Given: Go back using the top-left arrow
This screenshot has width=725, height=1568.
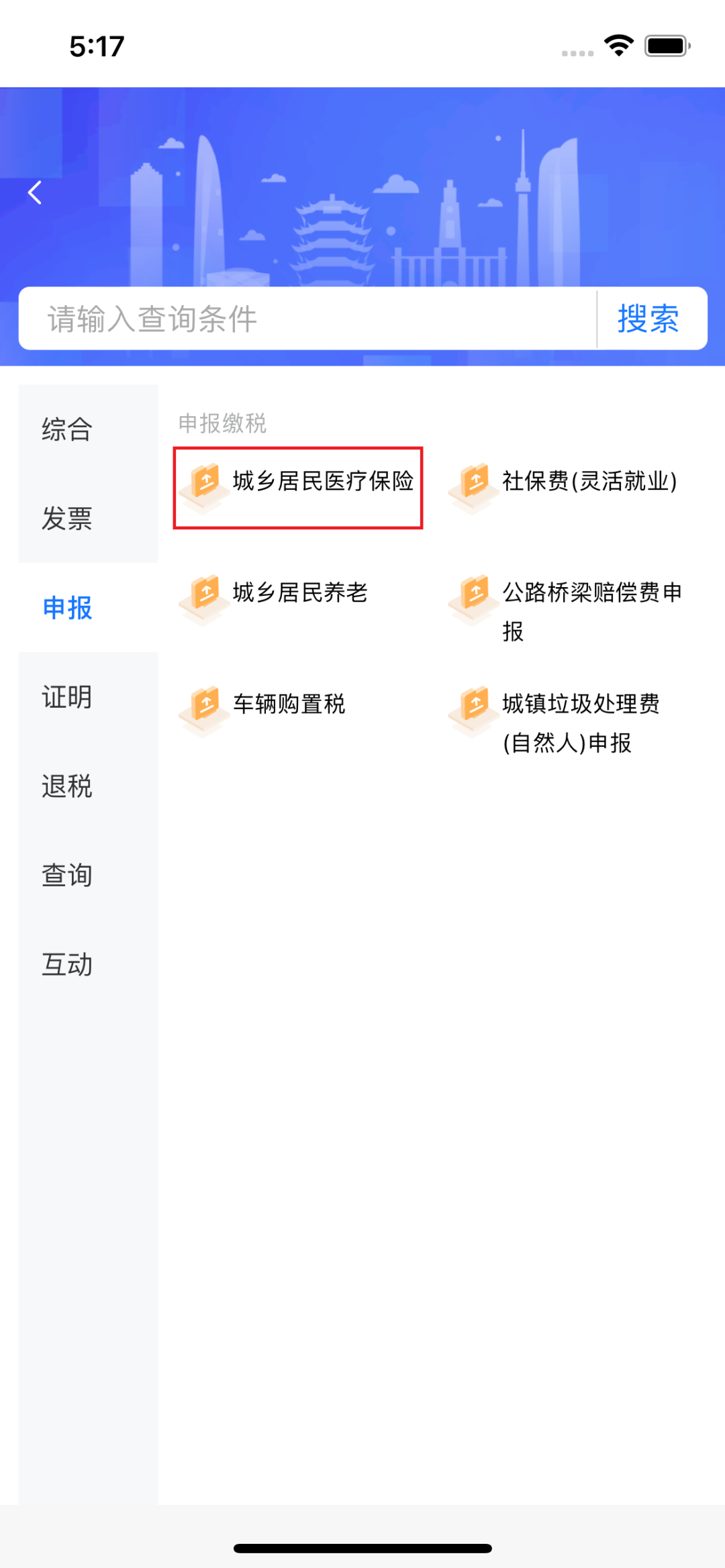Looking at the screenshot, I should pyautogui.click(x=35, y=193).
